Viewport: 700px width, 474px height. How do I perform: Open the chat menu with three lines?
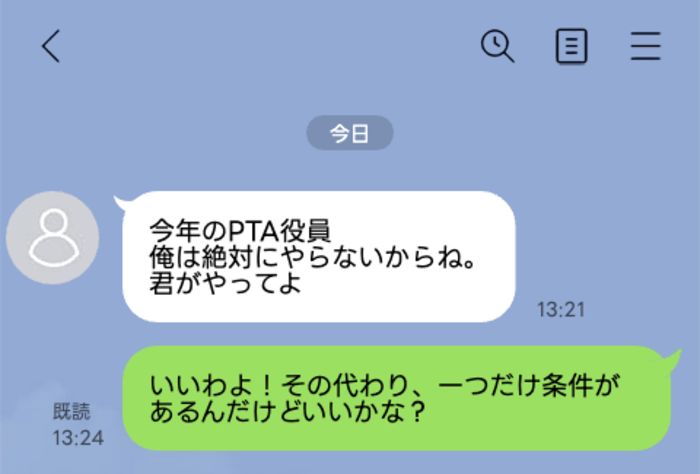[x=646, y=46]
